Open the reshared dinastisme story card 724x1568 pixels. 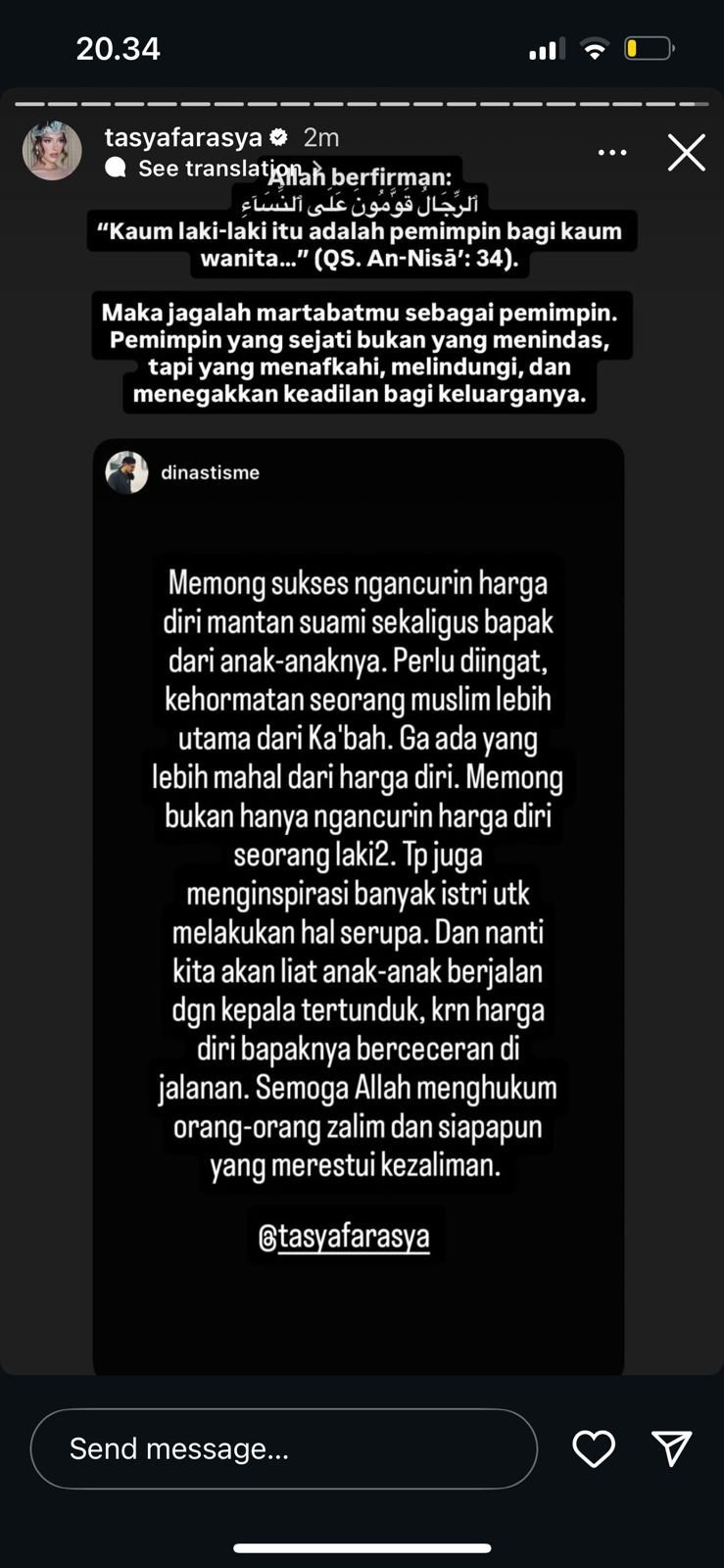359,882
